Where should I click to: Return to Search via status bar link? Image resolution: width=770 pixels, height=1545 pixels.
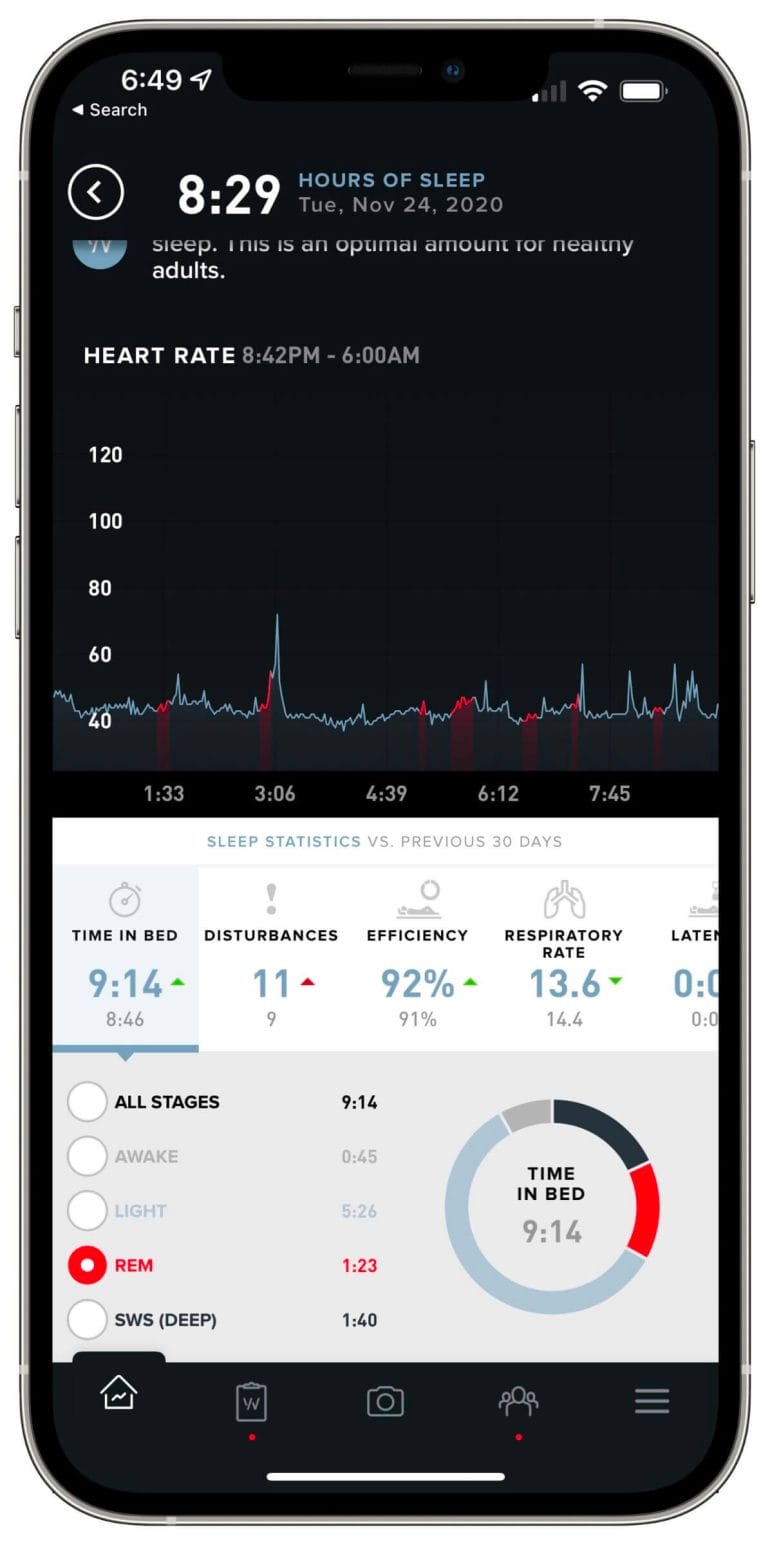click(x=110, y=110)
